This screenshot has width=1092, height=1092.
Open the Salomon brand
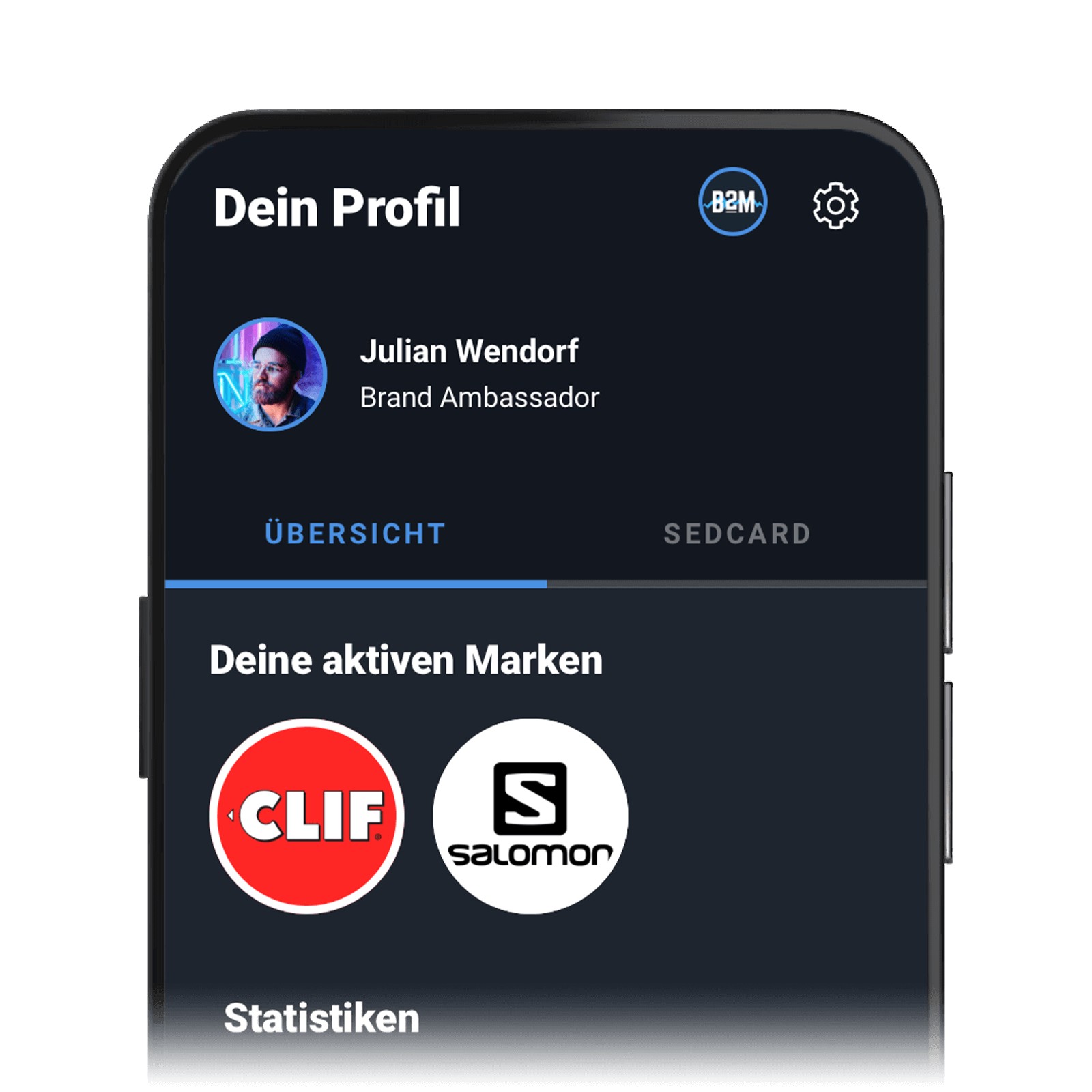[x=530, y=816]
